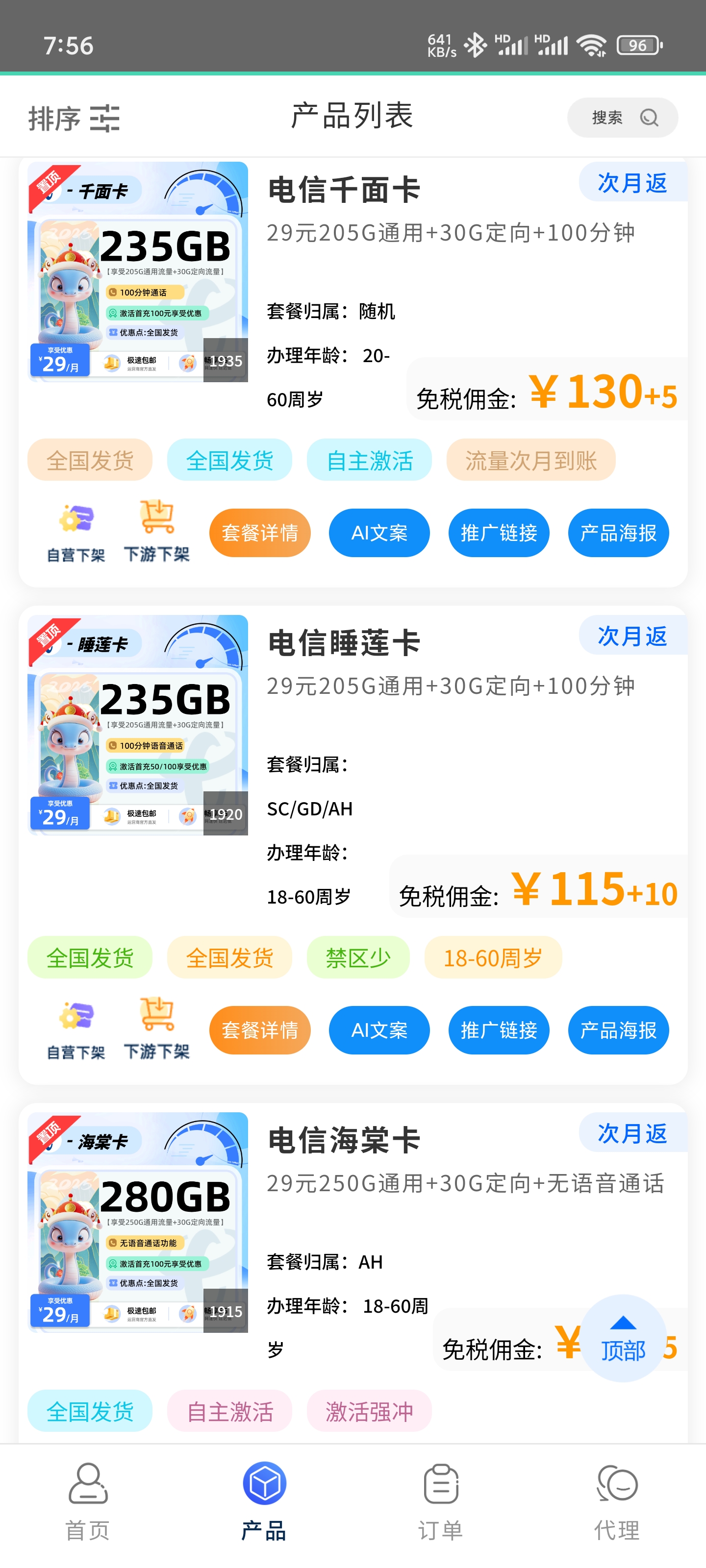
Task: View 产品海报 for 电信千面卡
Action: tap(618, 533)
